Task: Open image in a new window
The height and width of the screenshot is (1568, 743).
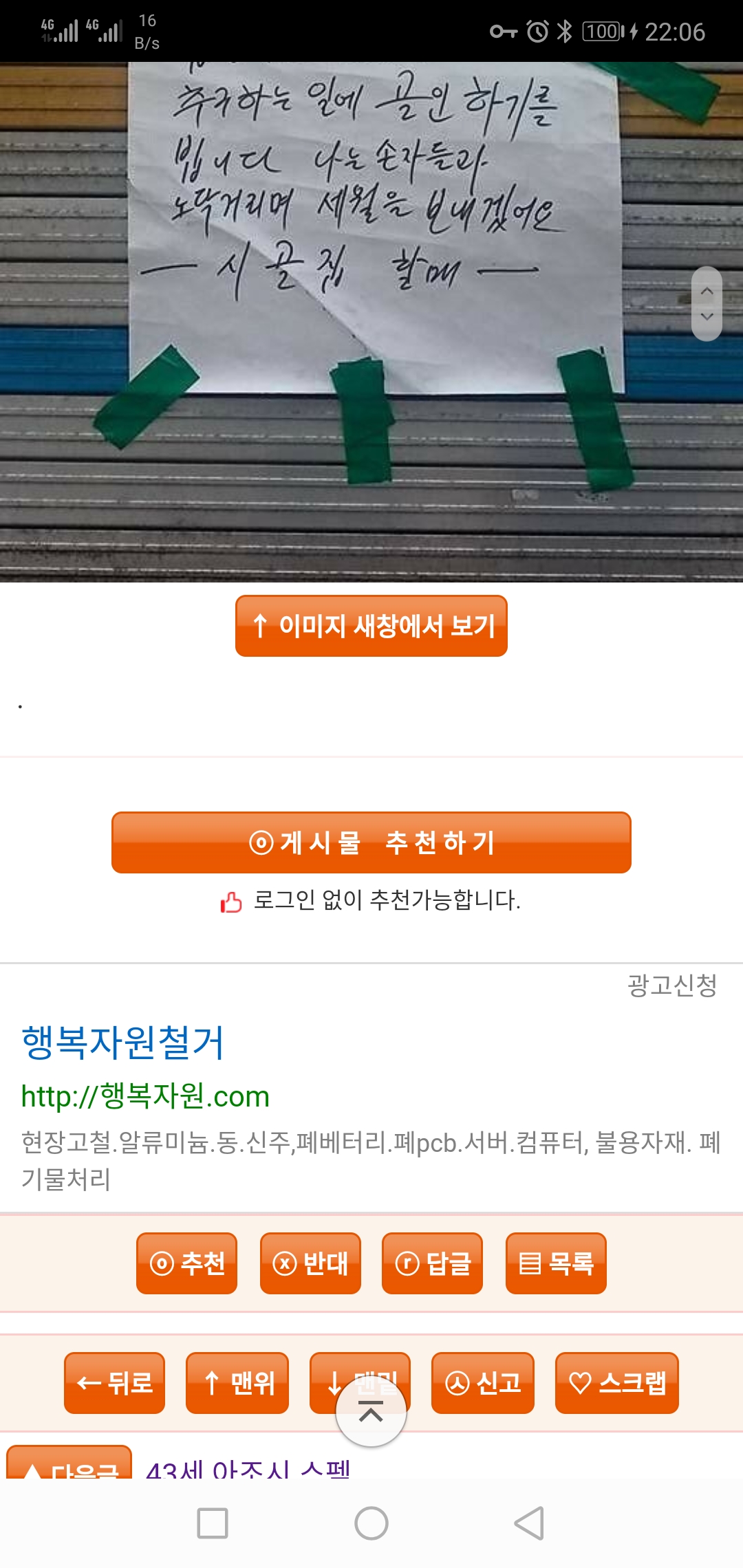Action: [371, 626]
